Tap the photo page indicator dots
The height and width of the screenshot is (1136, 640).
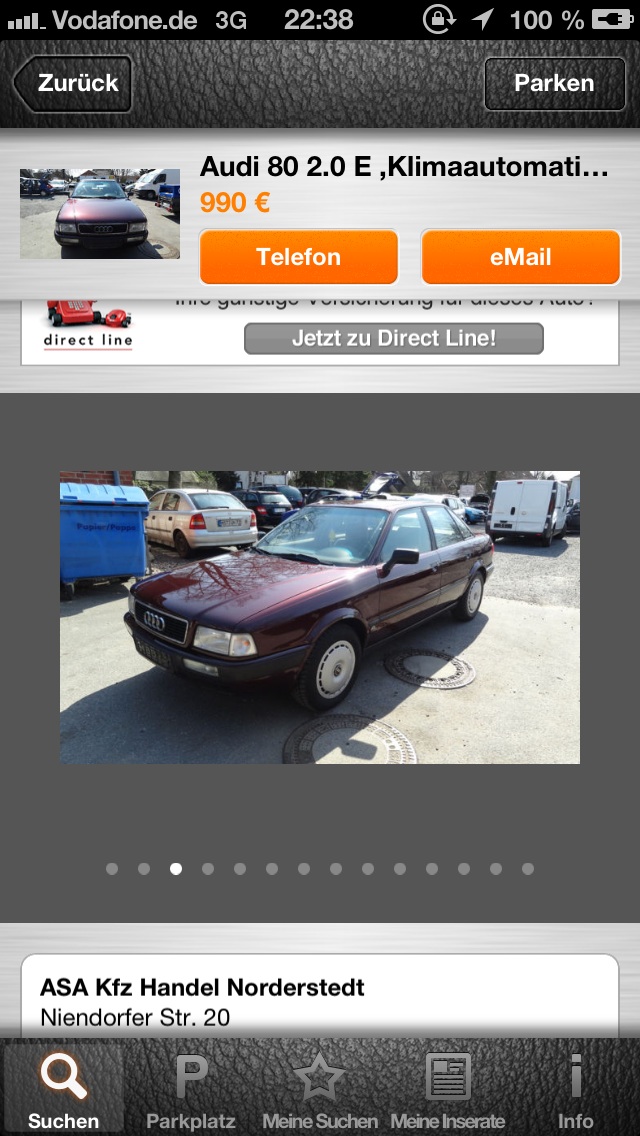coord(320,869)
